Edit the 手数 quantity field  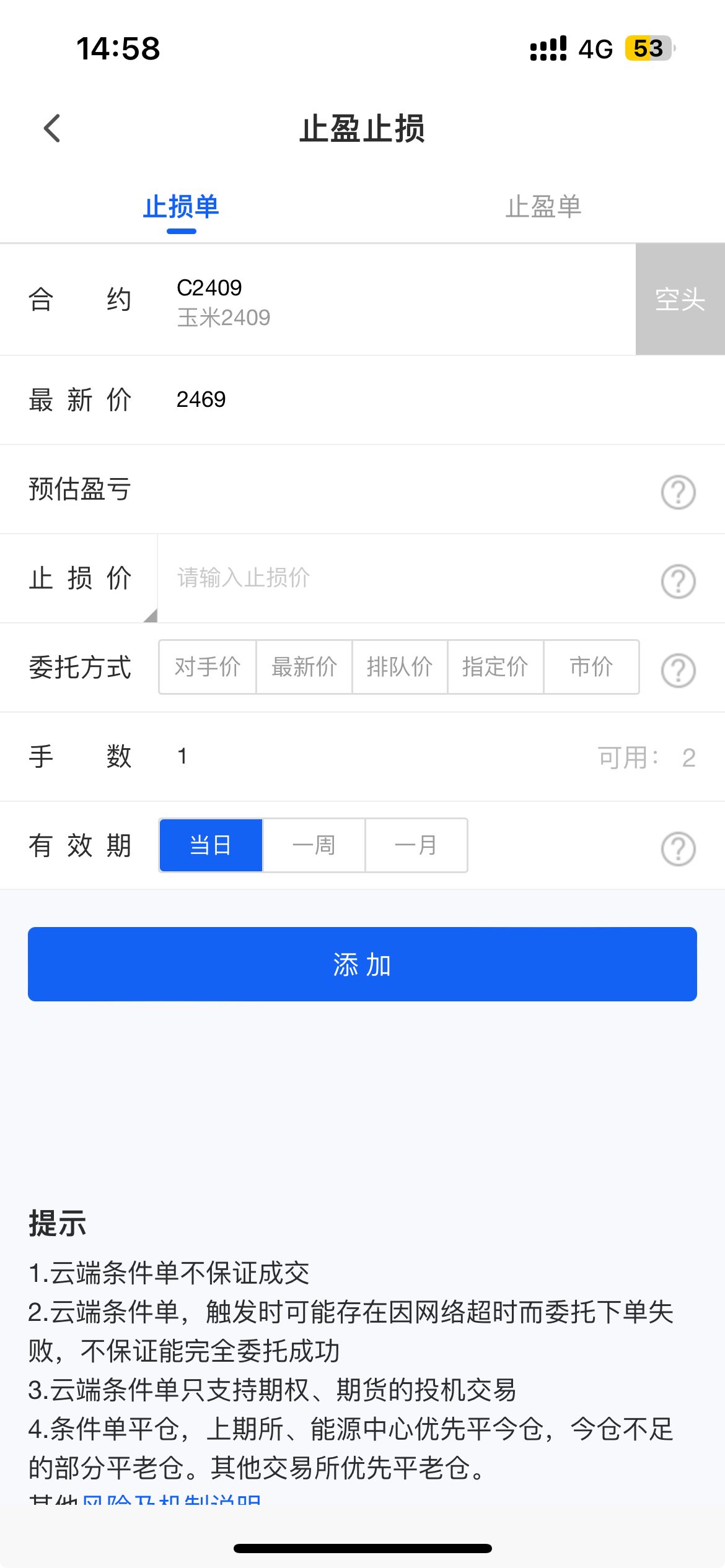372,756
